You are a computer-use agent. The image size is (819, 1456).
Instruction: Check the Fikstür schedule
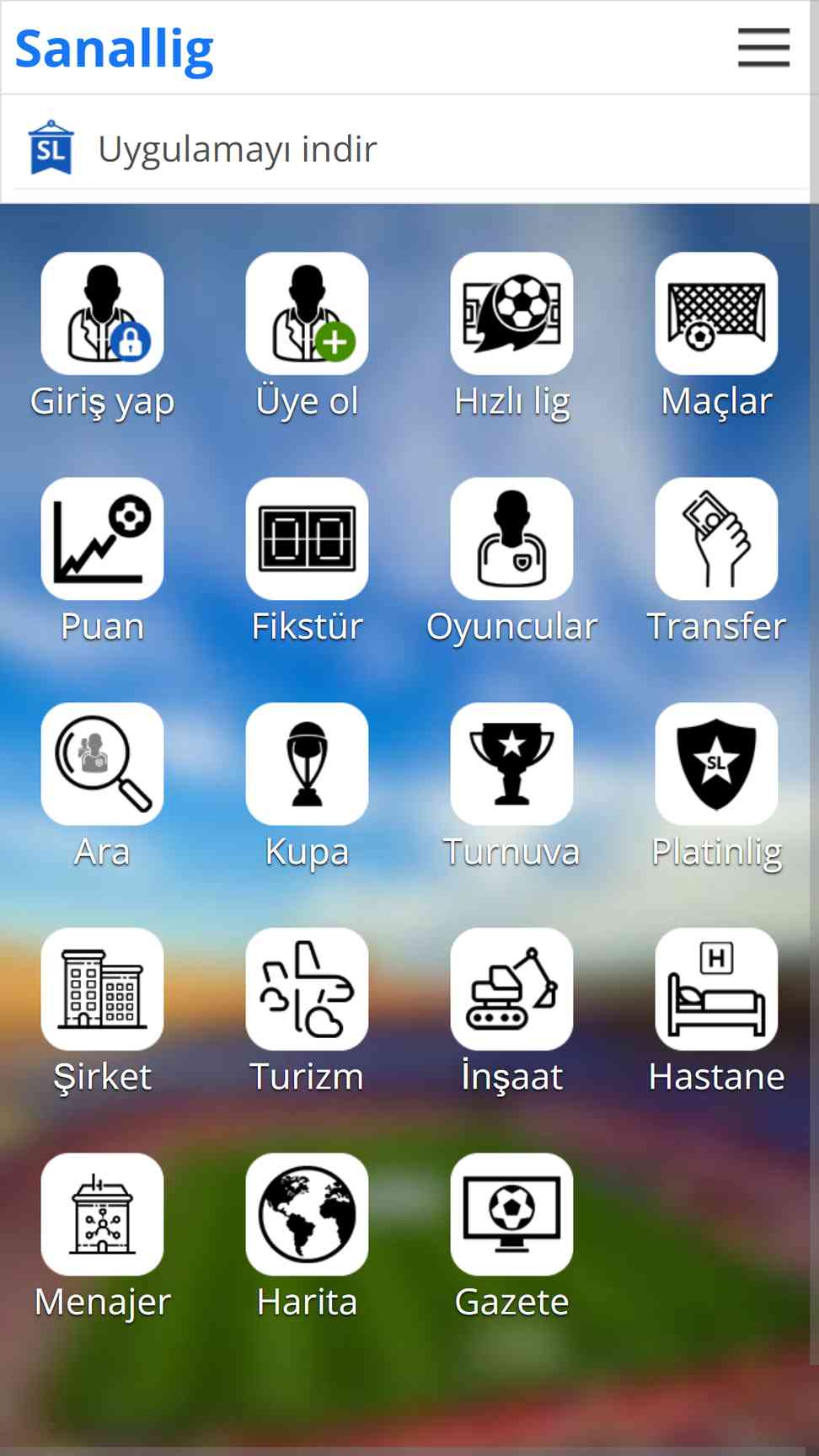(x=307, y=538)
